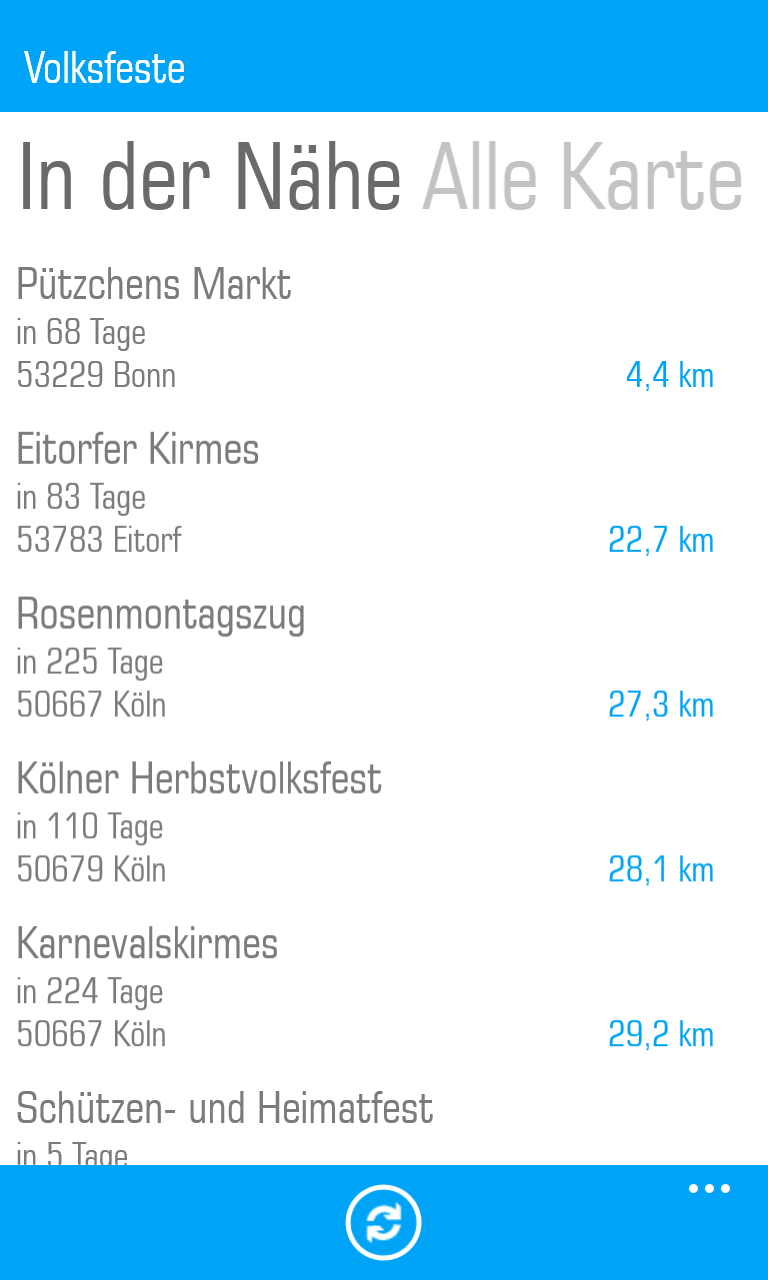This screenshot has height=1280, width=768.
Task: Open the three-dot overflow menu
Action: [x=709, y=1189]
